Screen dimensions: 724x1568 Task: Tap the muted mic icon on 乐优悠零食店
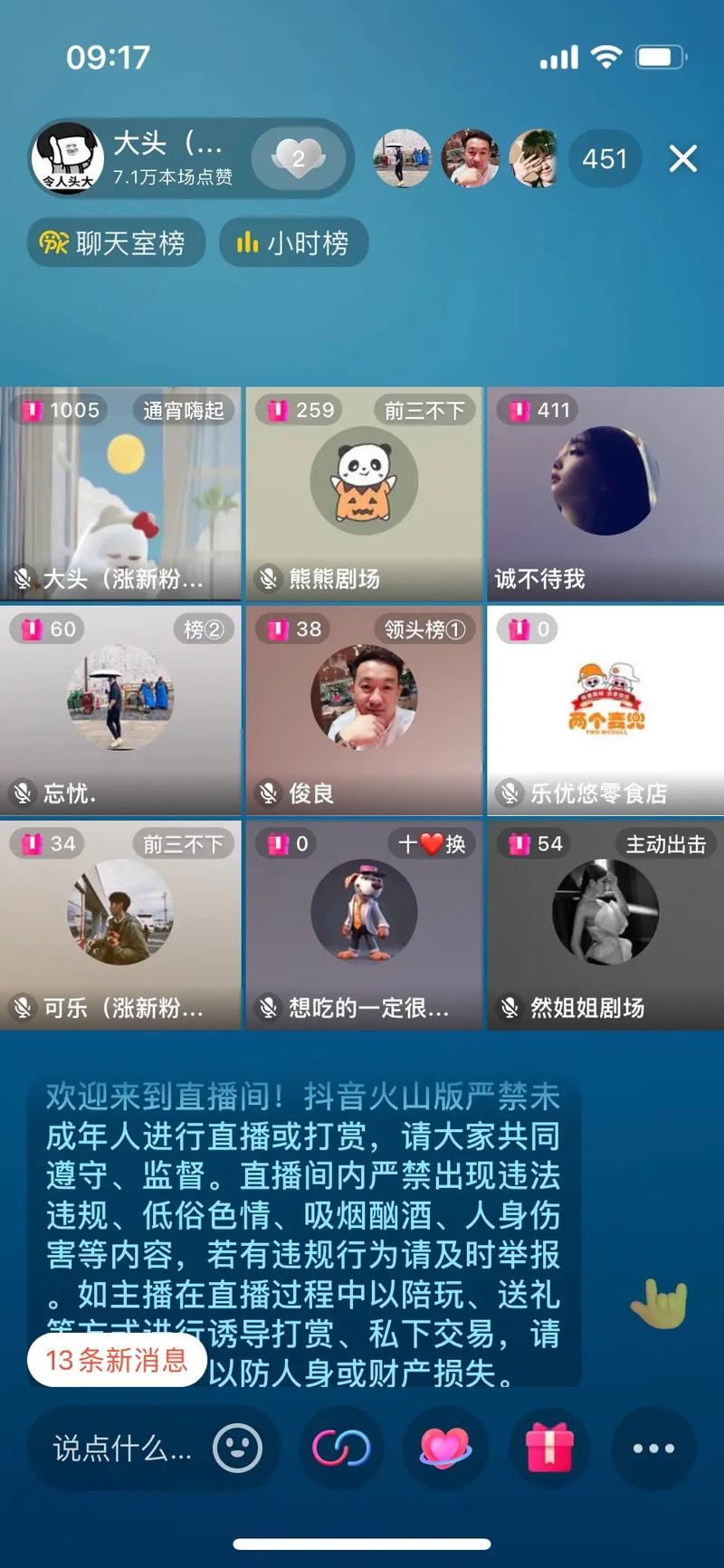(x=509, y=794)
